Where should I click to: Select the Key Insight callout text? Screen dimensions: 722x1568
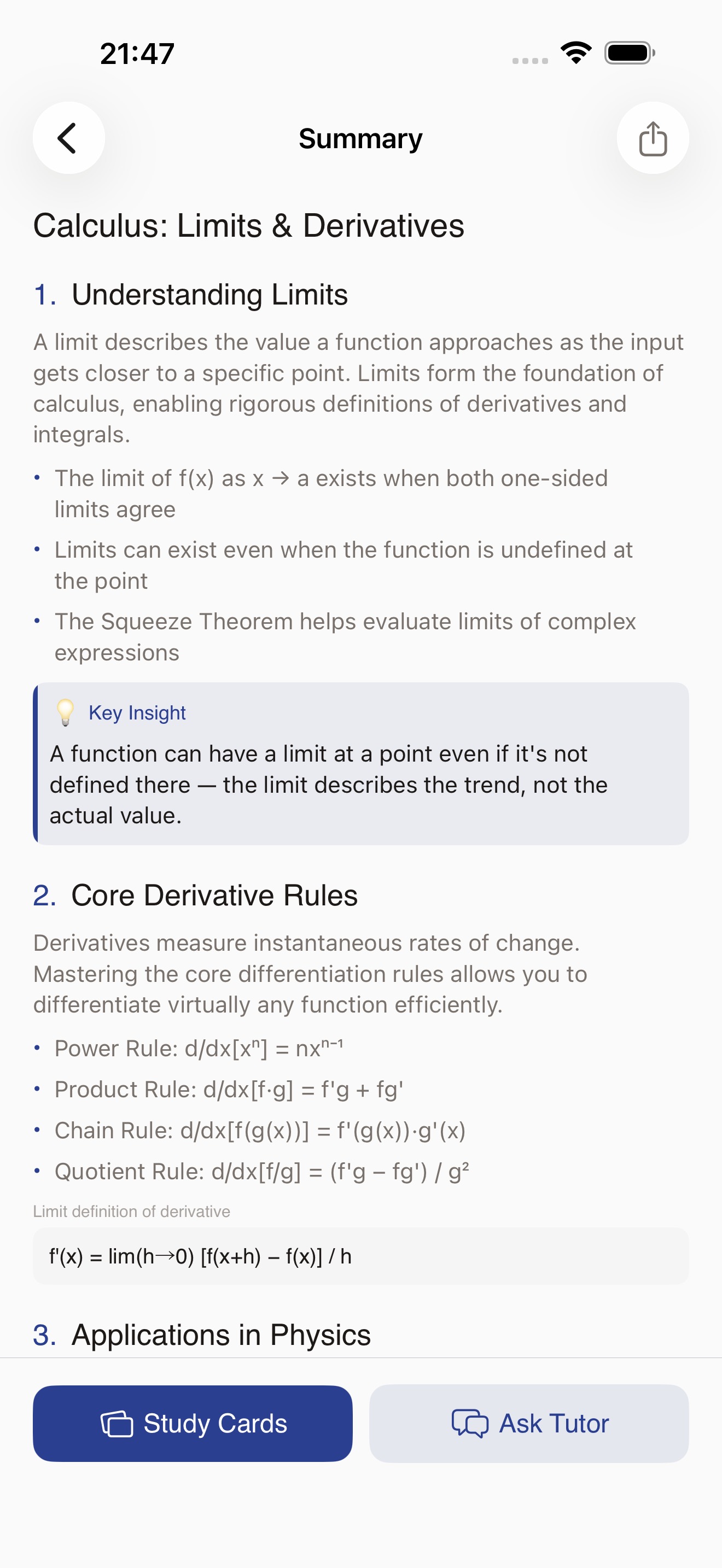click(329, 784)
